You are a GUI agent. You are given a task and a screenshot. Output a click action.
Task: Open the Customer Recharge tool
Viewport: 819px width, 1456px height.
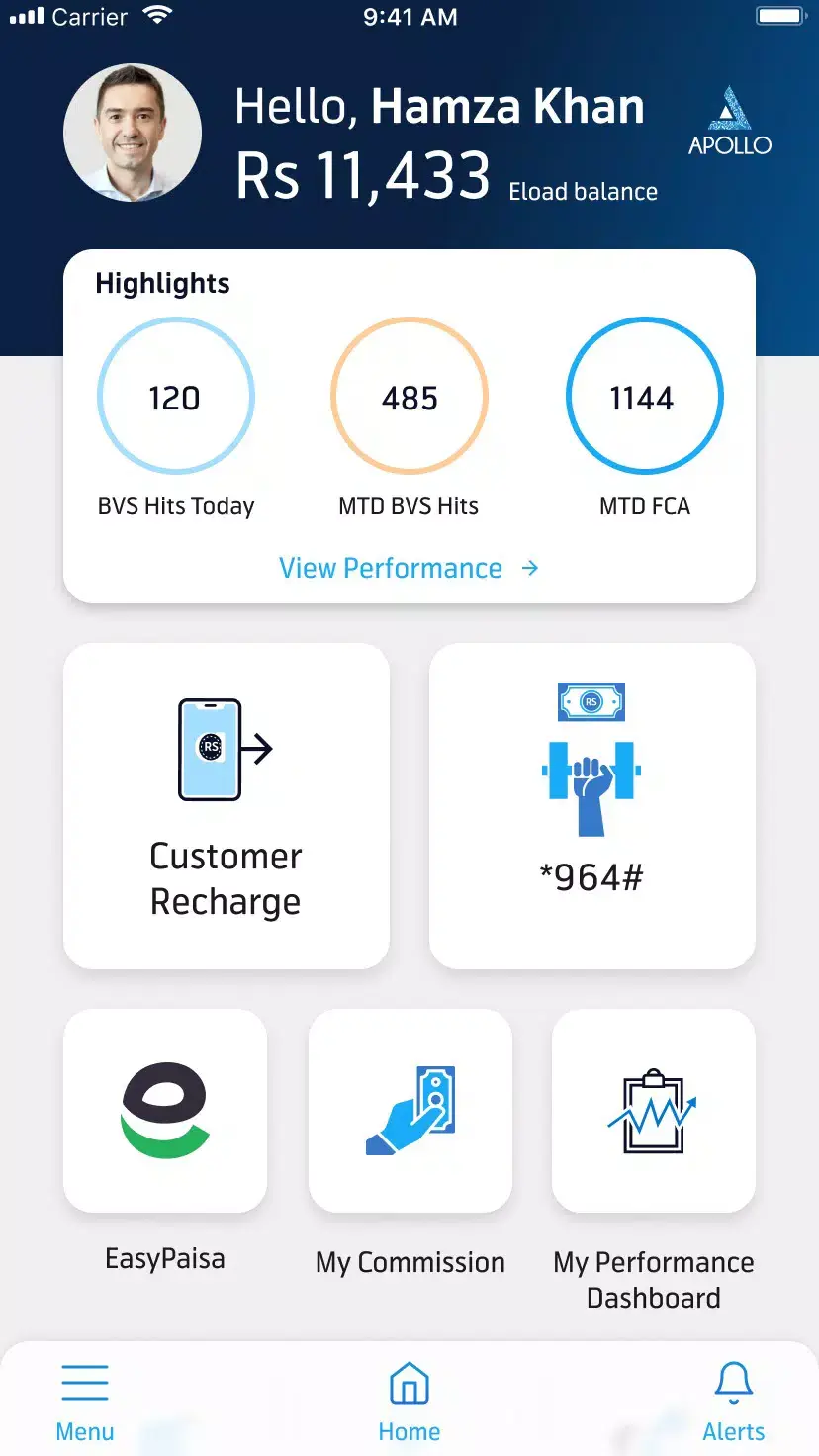[x=226, y=805]
